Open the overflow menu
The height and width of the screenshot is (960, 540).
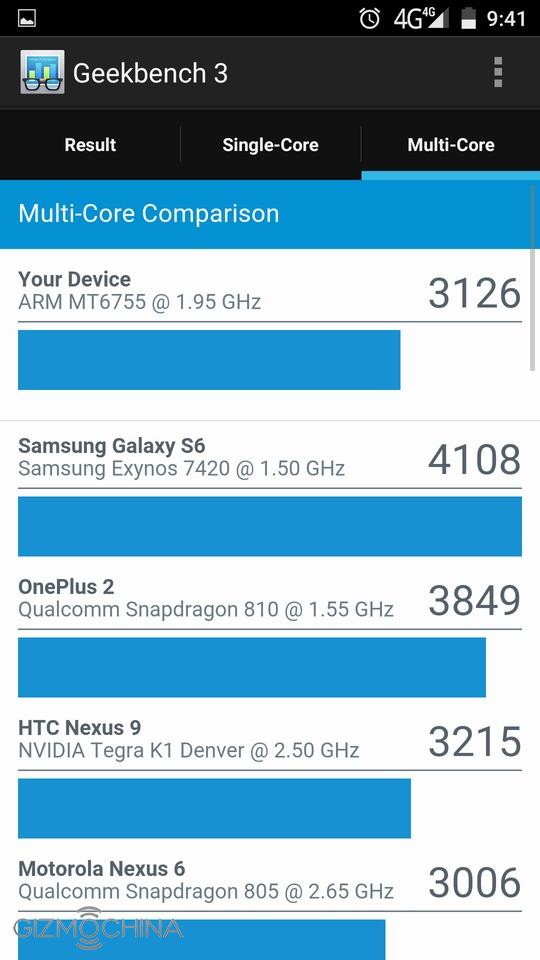pos(498,72)
